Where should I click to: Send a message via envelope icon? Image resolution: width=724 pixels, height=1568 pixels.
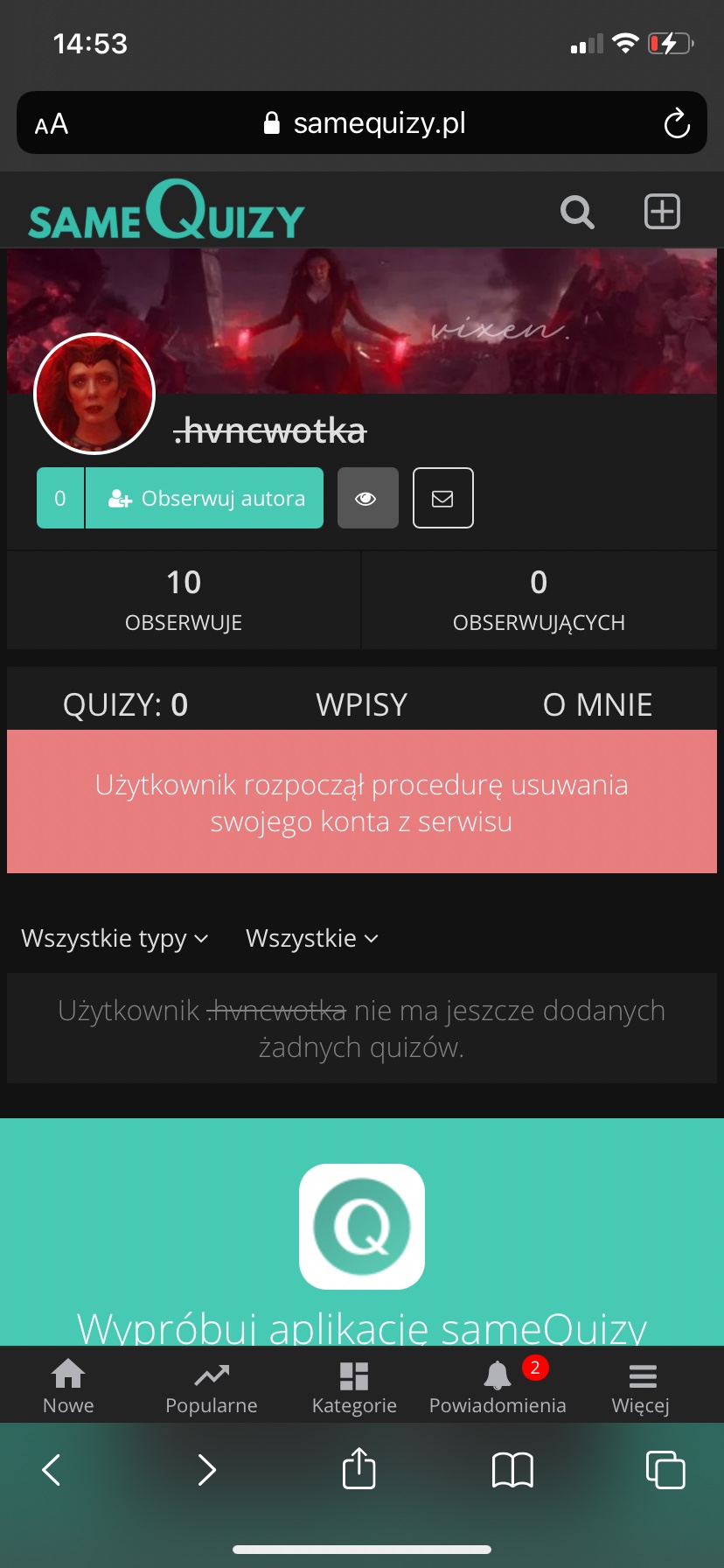click(x=442, y=498)
